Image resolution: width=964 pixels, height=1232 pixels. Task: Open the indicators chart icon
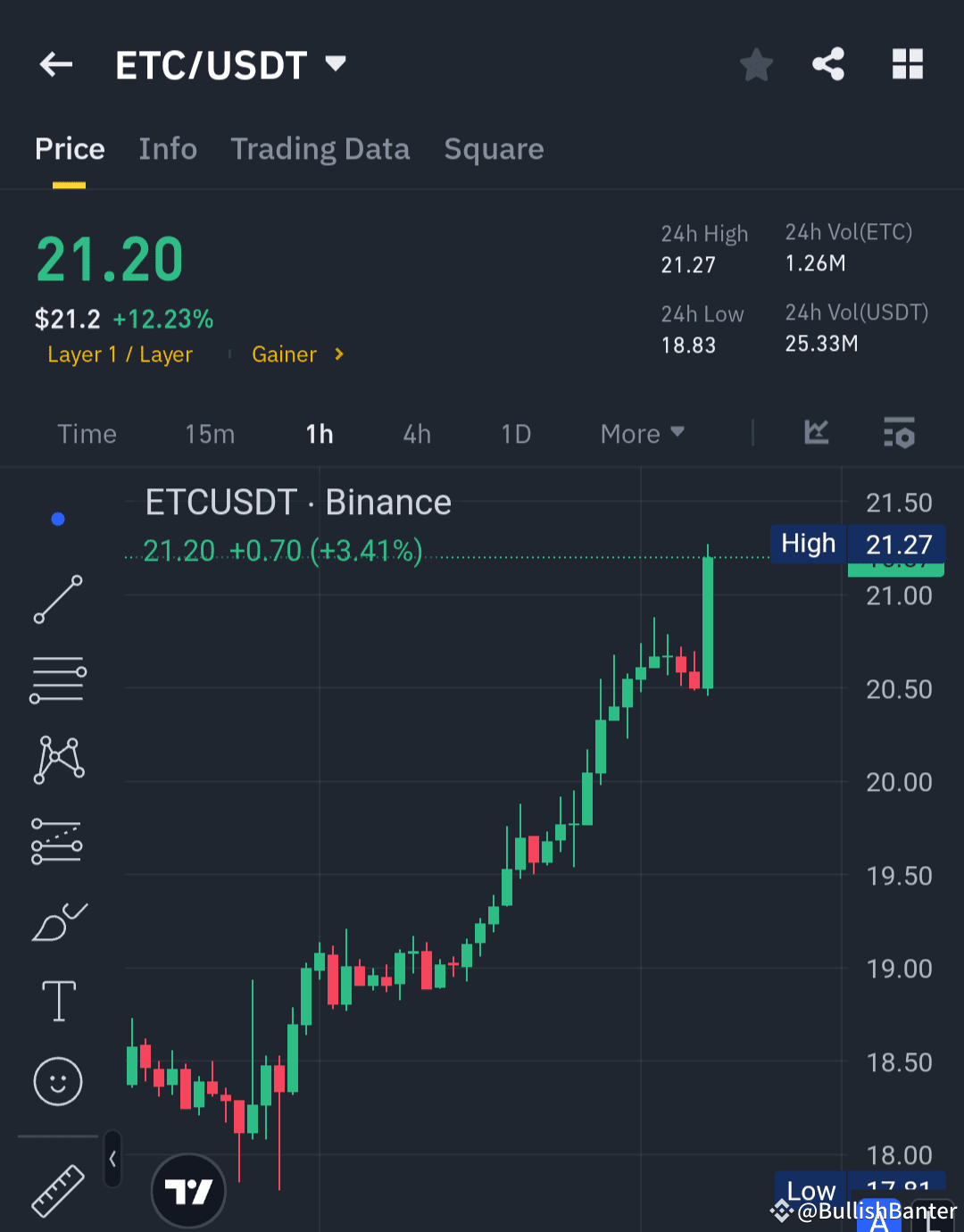tap(815, 433)
